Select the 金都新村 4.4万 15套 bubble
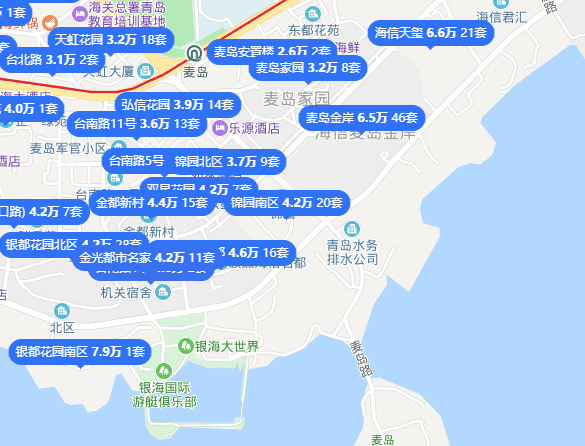Screen dimensions: 585x446 pyautogui.click(x=152, y=203)
